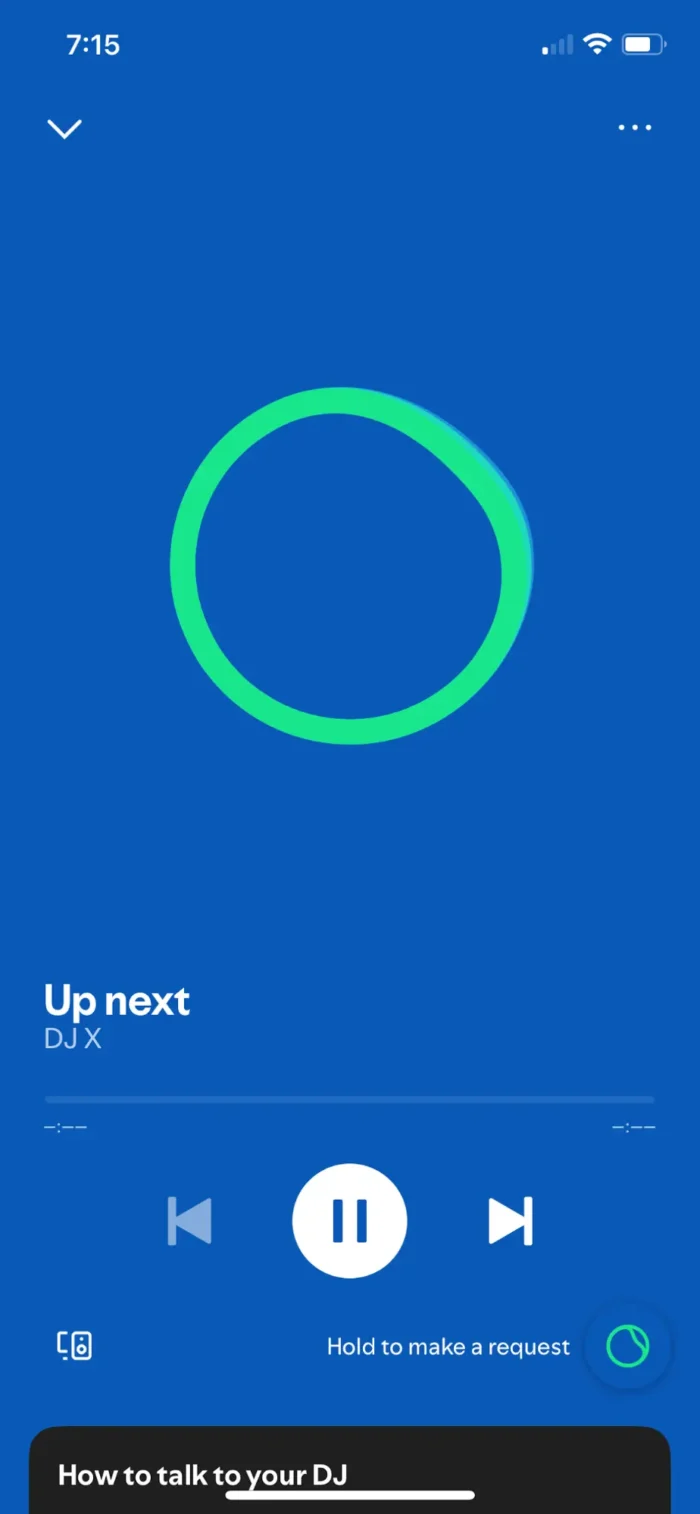Open the connect to device picker
This screenshot has width=700, height=1514.
point(74,1346)
